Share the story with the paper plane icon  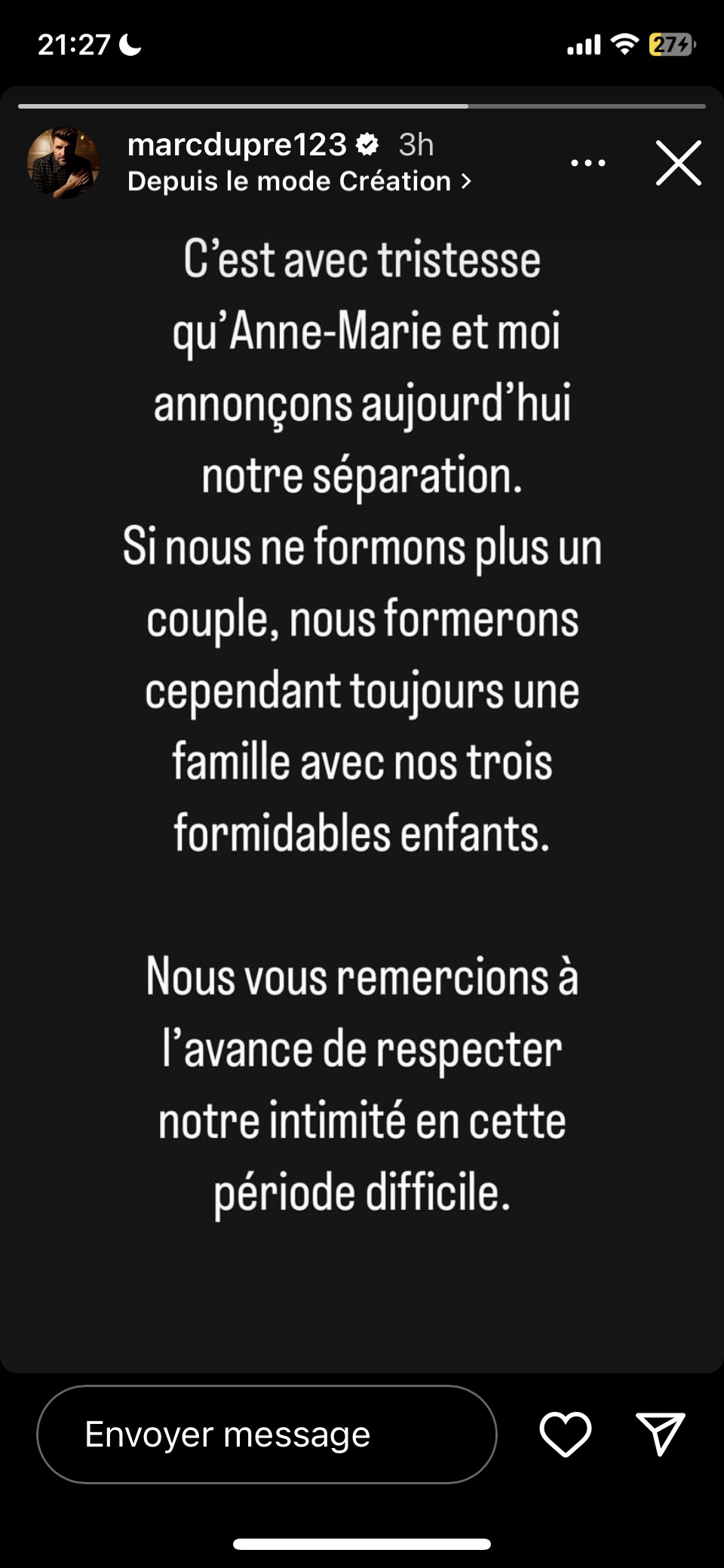660,1434
